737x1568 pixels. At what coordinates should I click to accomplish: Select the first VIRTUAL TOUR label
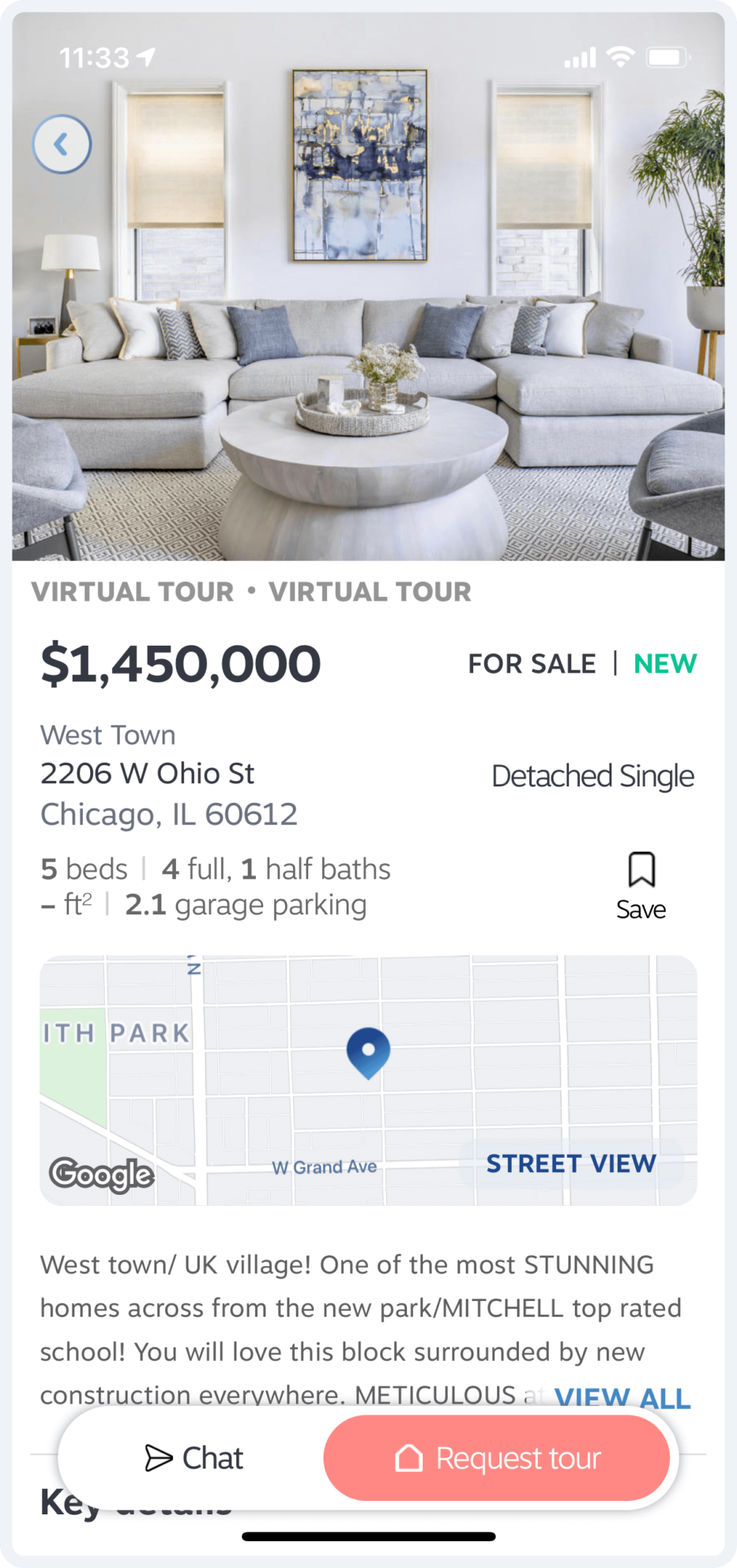click(133, 592)
